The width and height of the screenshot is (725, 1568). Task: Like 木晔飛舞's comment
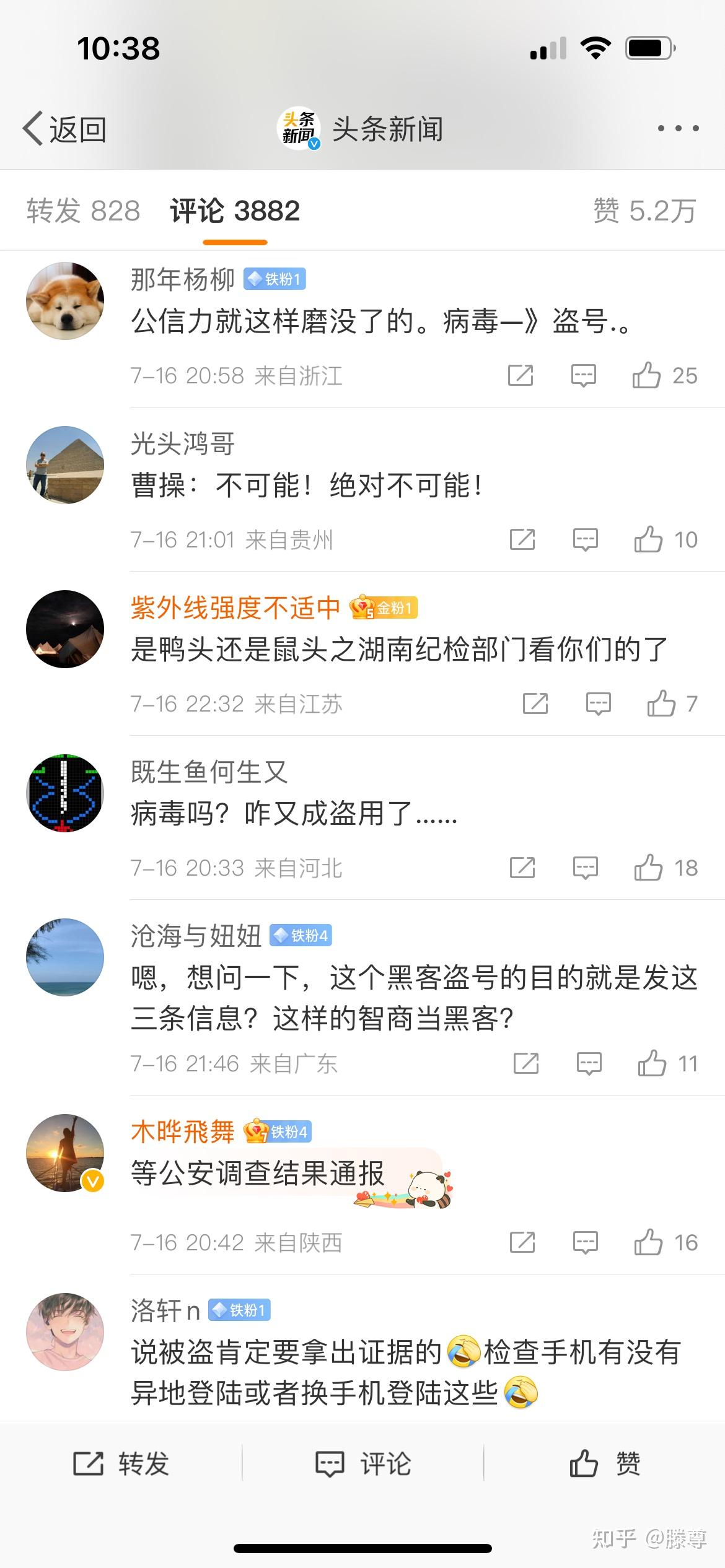666,1243
